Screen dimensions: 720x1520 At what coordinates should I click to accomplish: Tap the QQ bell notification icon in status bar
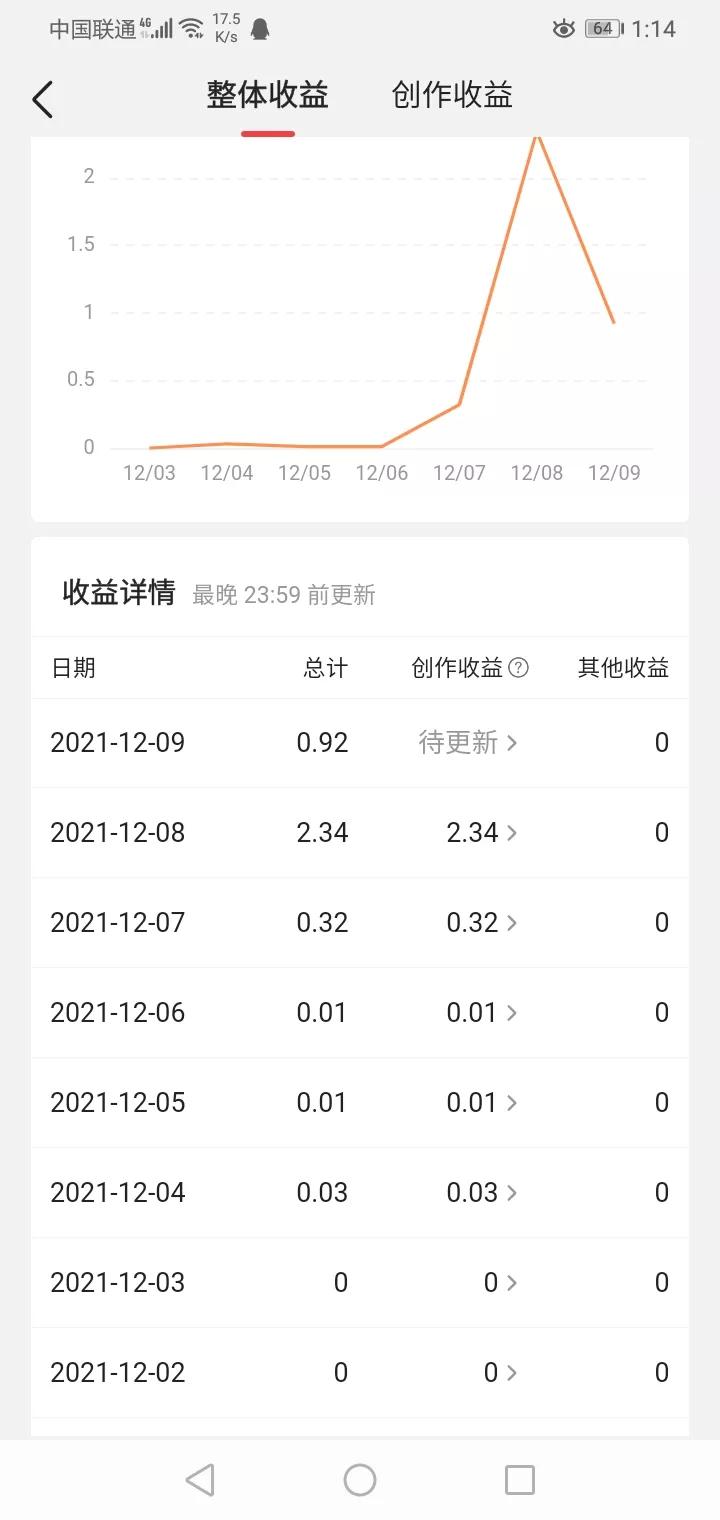click(261, 29)
